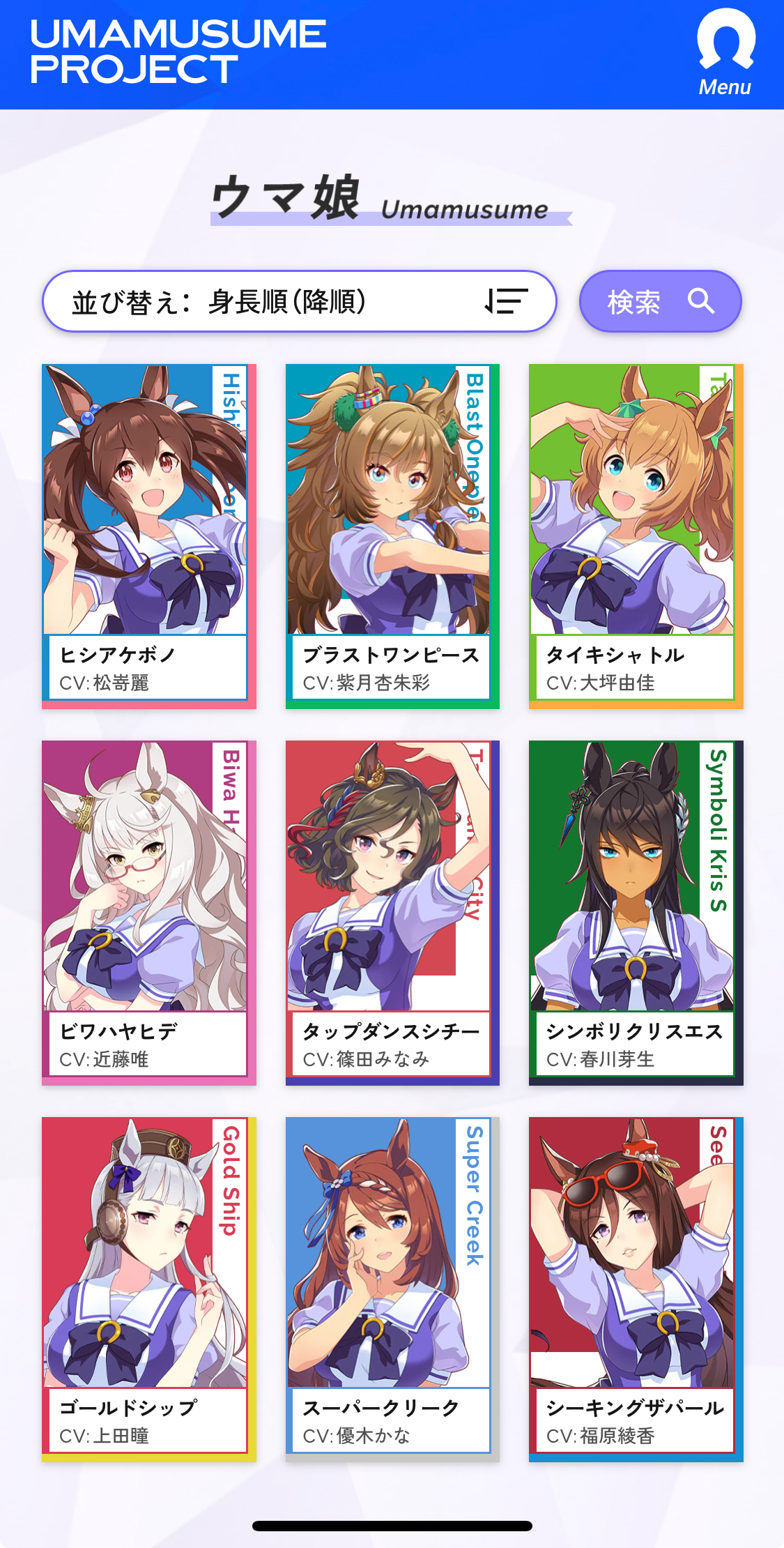The image size is (784, 1548).
Task: Select the タイキシャトル character card
Action: [x=635, y=535]
